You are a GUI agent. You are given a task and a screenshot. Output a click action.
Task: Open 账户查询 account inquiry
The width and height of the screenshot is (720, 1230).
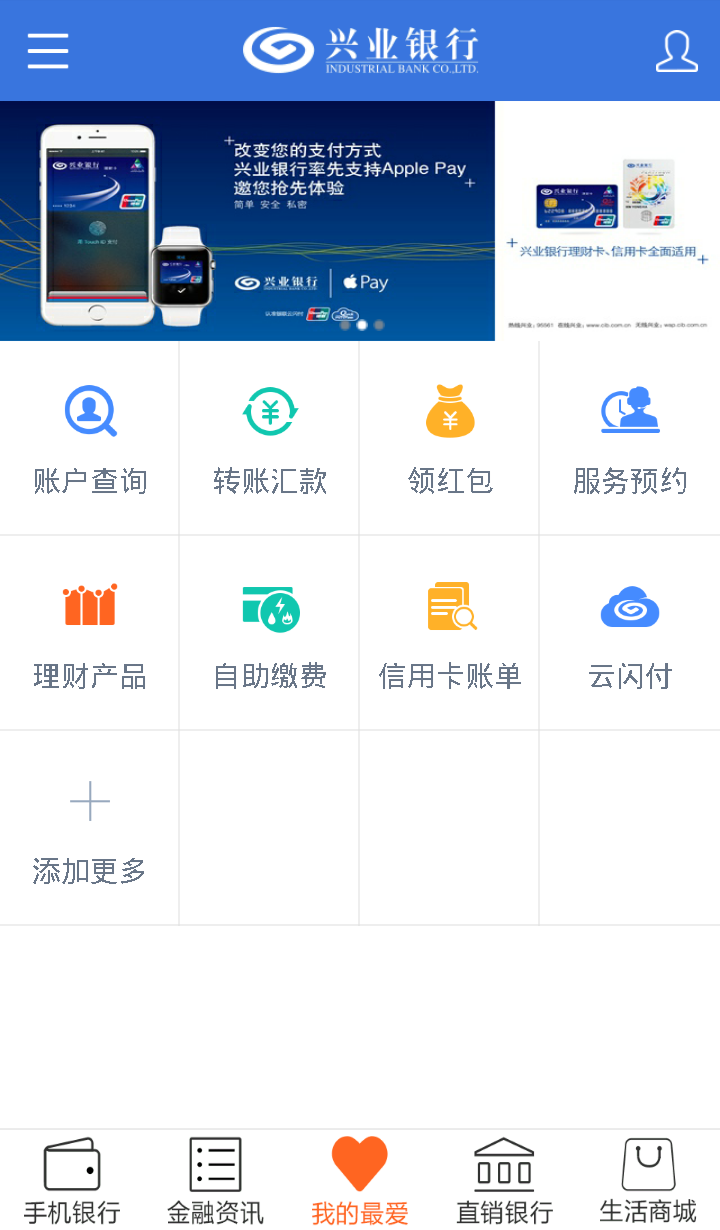[x=90, y=438]
